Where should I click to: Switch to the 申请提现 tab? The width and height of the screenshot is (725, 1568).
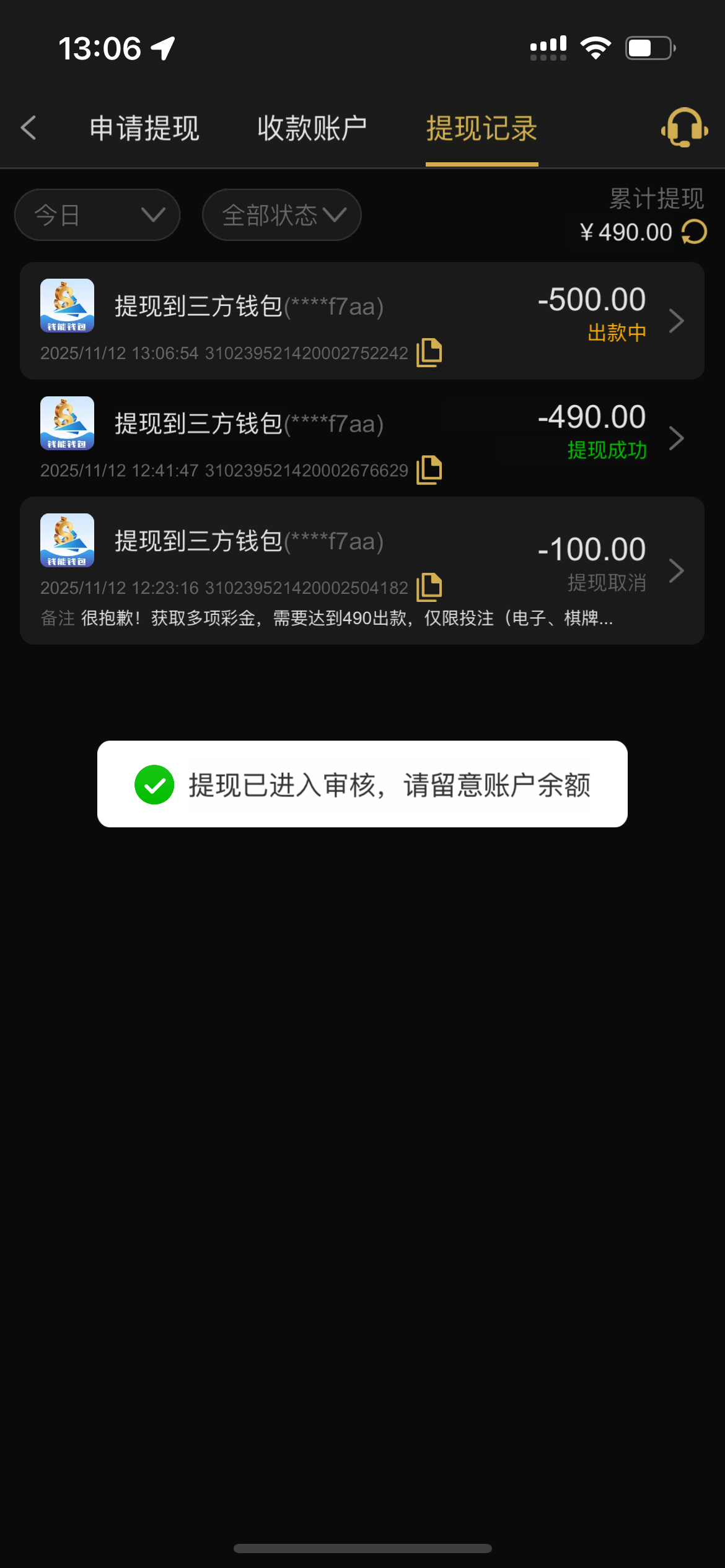(144, 129)
